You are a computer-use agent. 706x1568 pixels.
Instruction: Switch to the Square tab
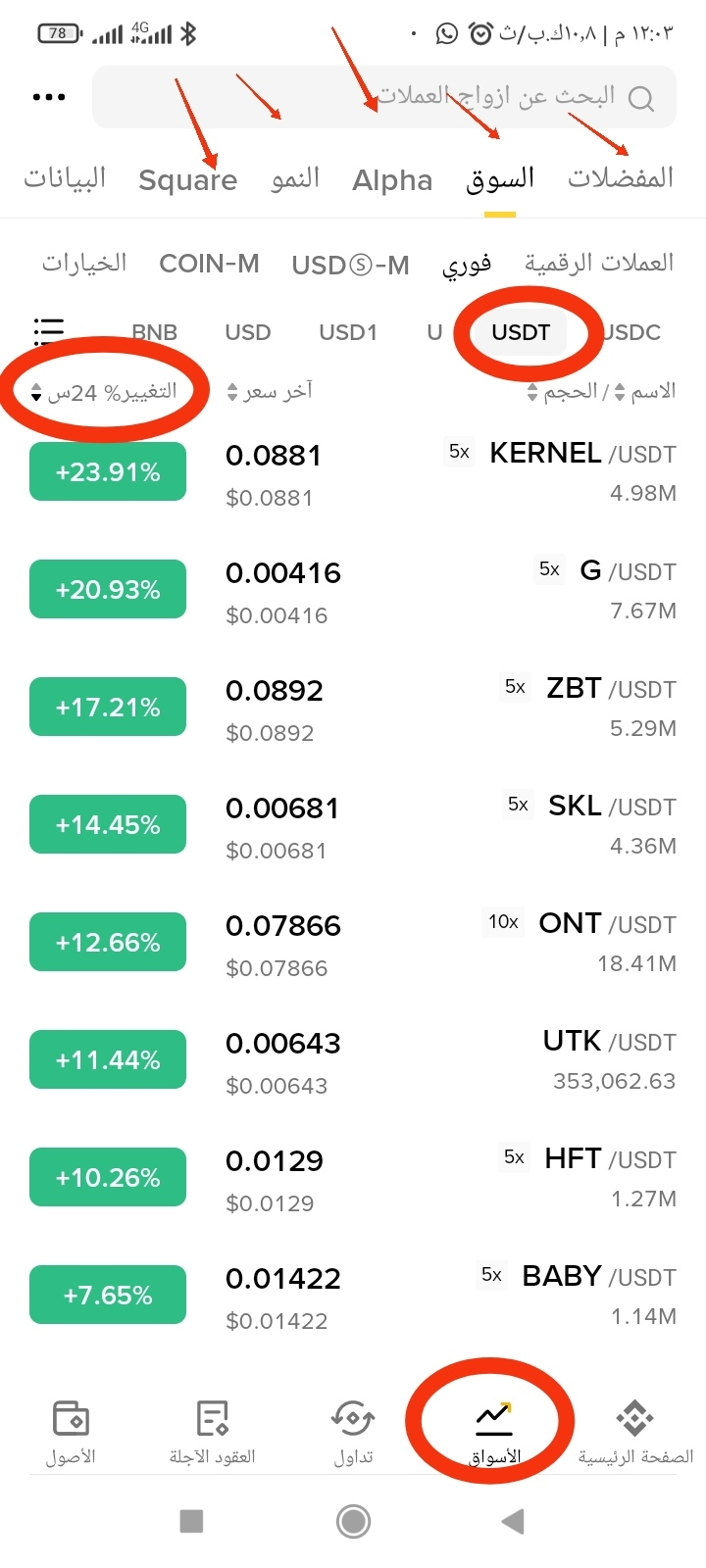click(187, 180)
